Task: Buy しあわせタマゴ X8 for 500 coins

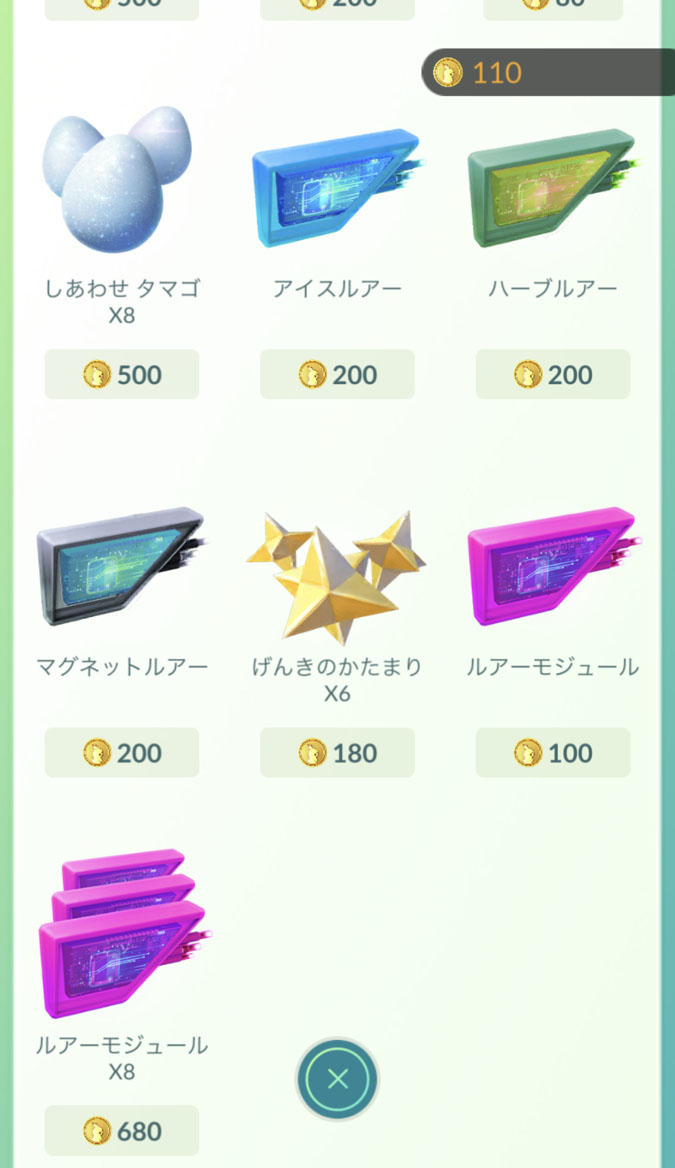Action: (122, 375)
